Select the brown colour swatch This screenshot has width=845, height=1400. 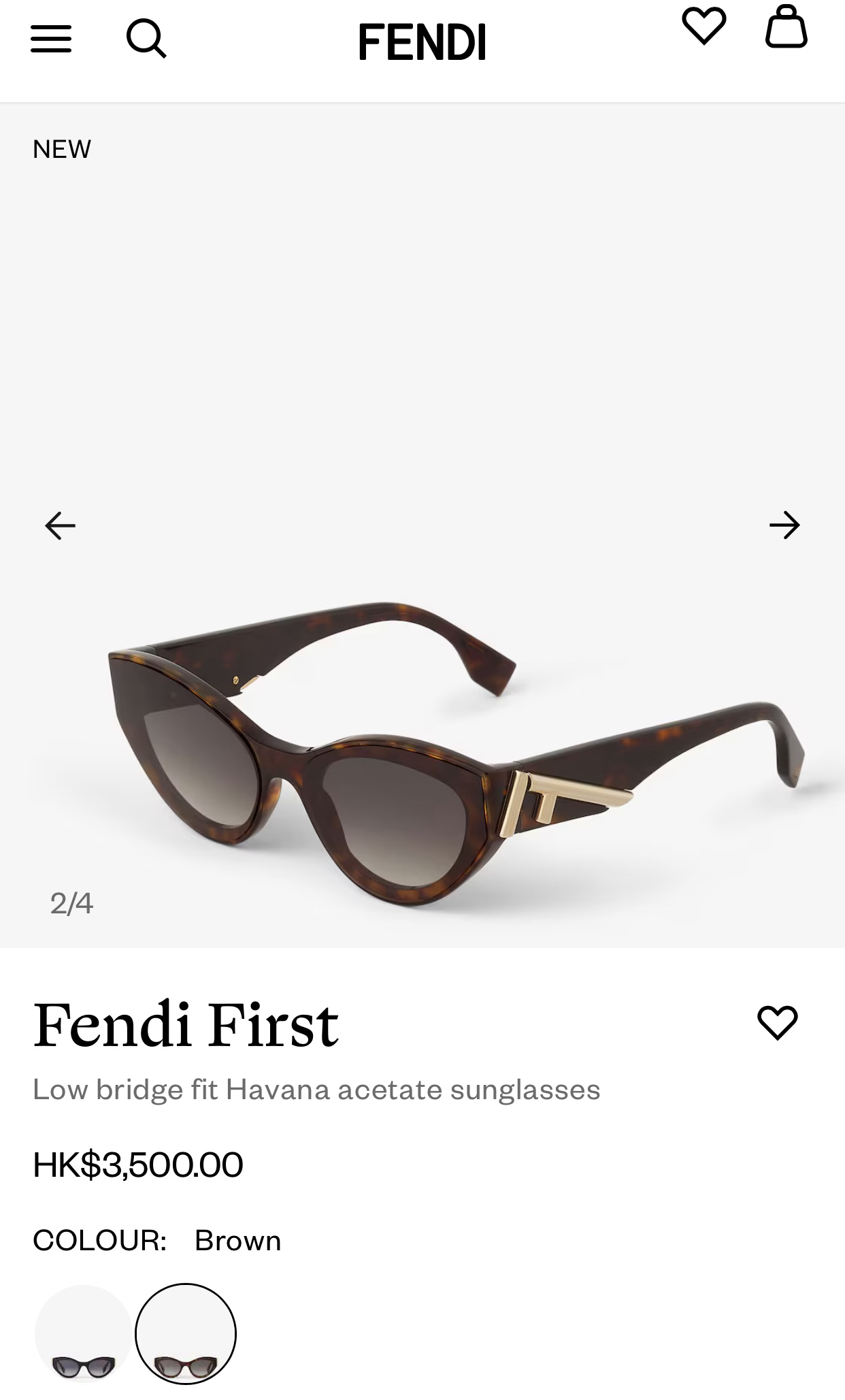(x=186, y=1334)
